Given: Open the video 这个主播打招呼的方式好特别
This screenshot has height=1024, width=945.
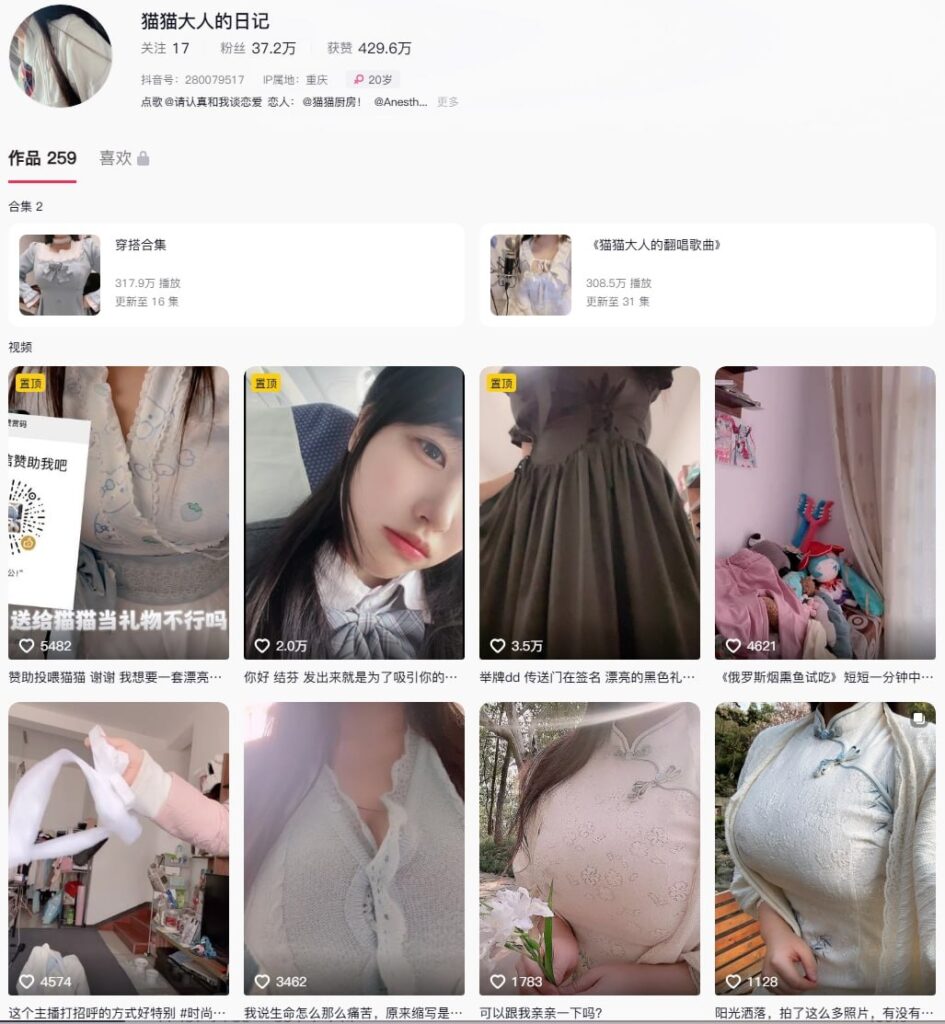Looking at the screenshot, I should coord(118,848).
